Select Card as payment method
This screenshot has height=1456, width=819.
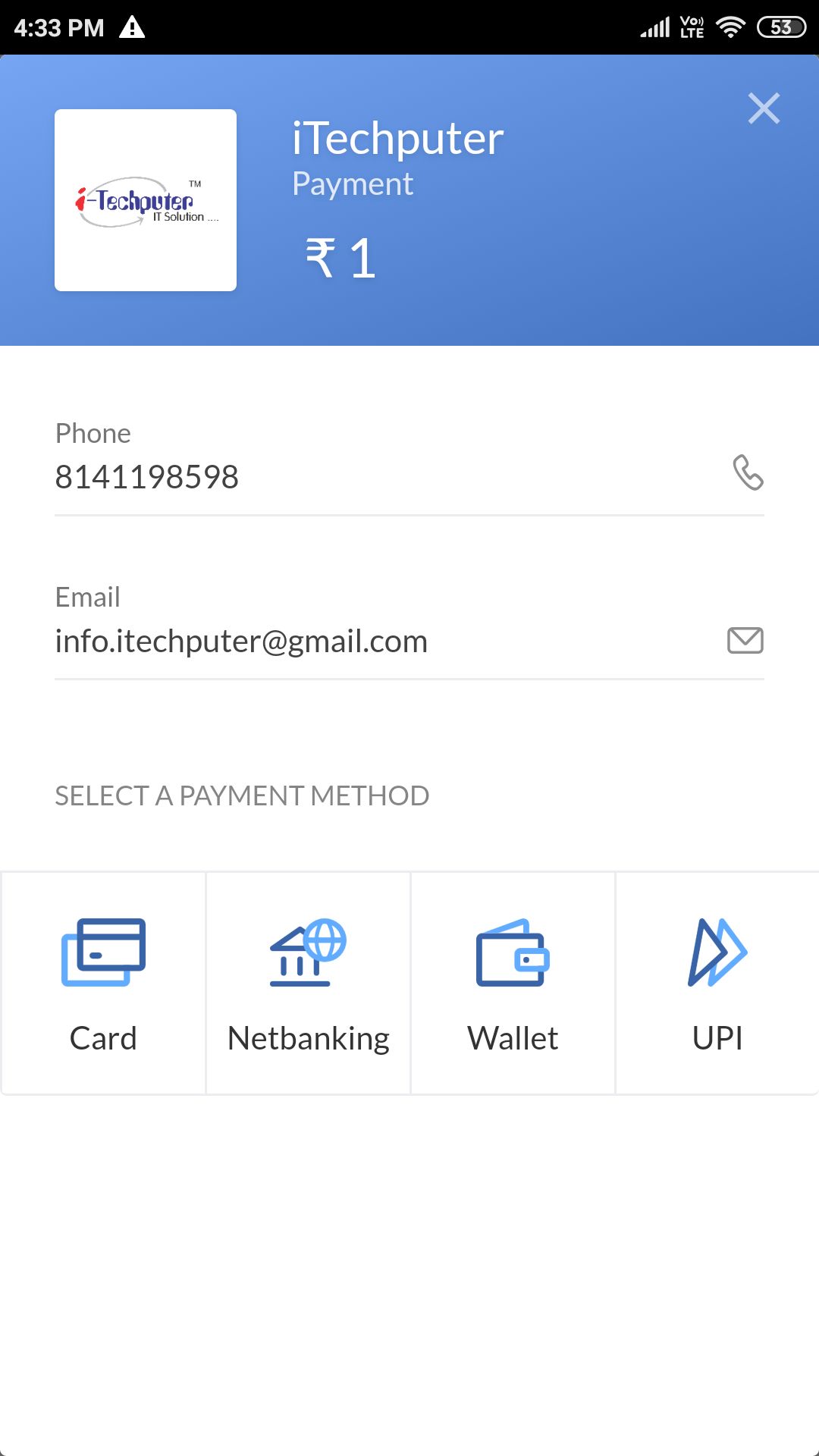(x=103, y=983)
